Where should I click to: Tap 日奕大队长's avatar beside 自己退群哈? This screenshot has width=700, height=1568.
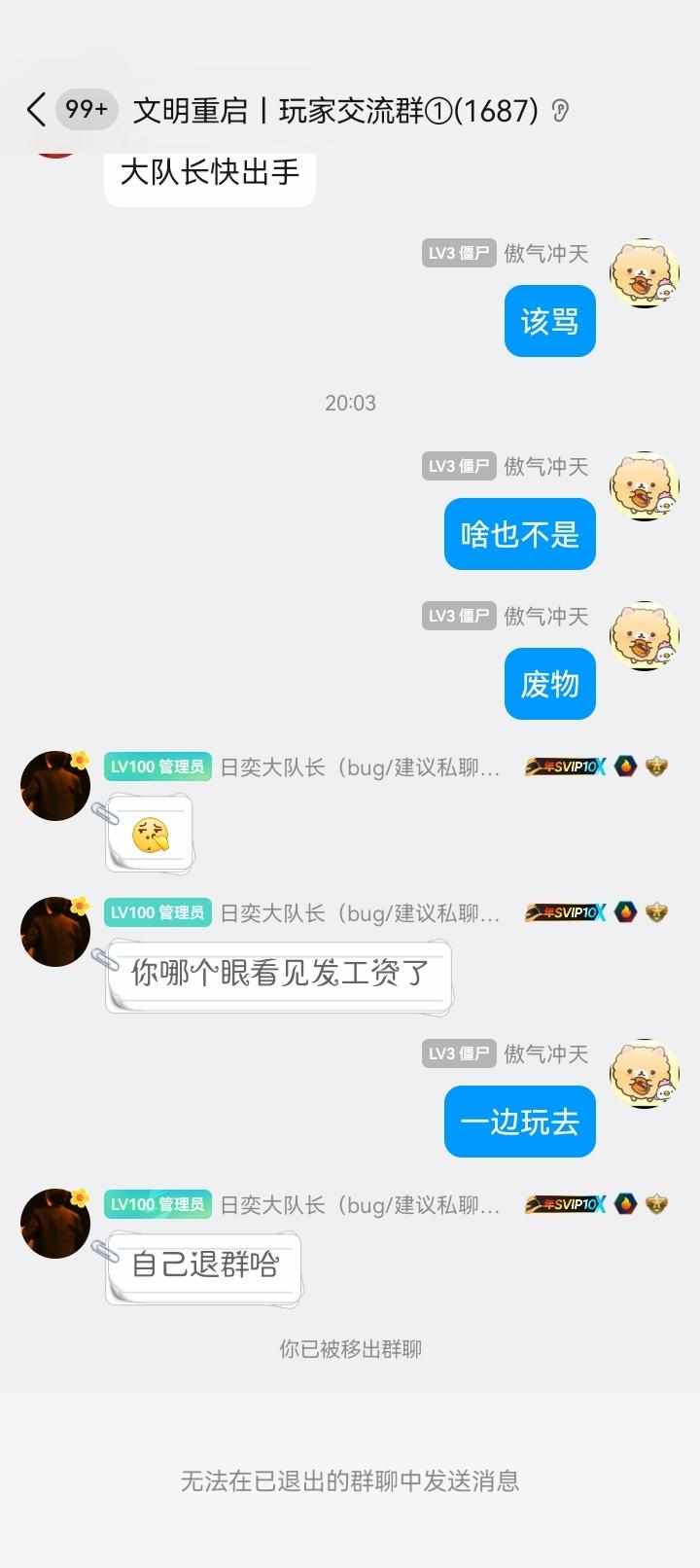pyautogui.click(x=55, y=1223)
